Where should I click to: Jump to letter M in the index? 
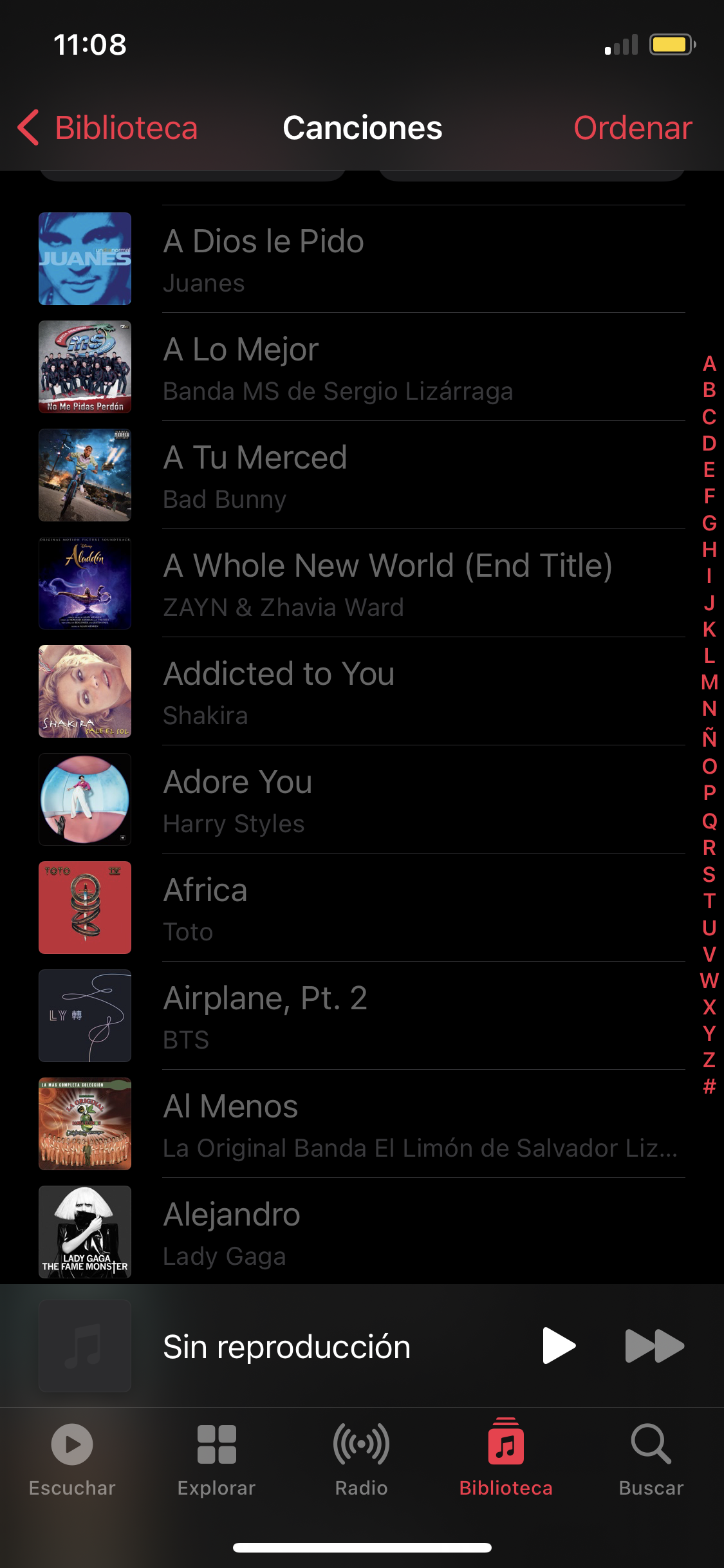[709, 682]
